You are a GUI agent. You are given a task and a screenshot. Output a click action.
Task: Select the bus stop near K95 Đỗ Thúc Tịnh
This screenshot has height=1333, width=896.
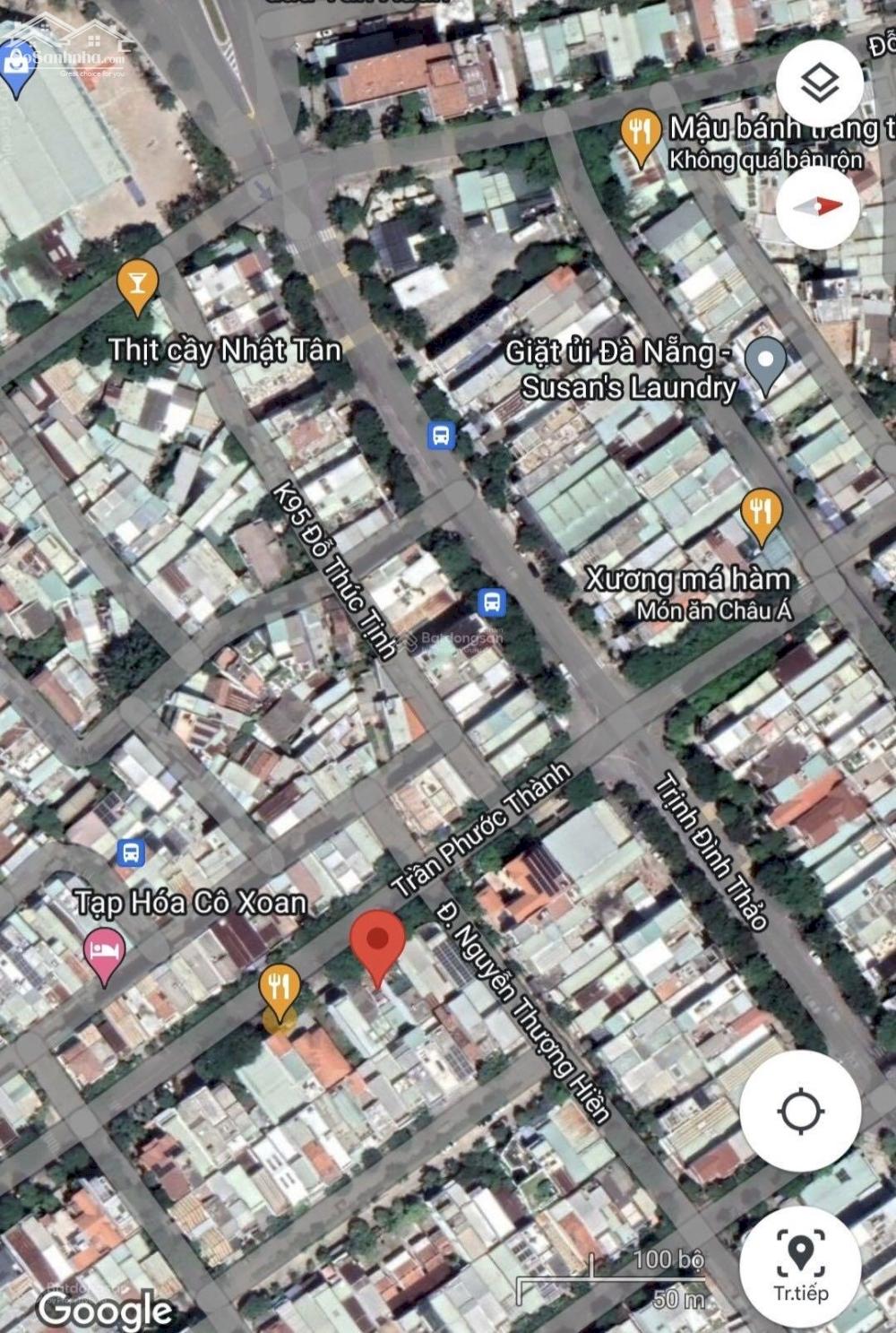coord(490,602)
